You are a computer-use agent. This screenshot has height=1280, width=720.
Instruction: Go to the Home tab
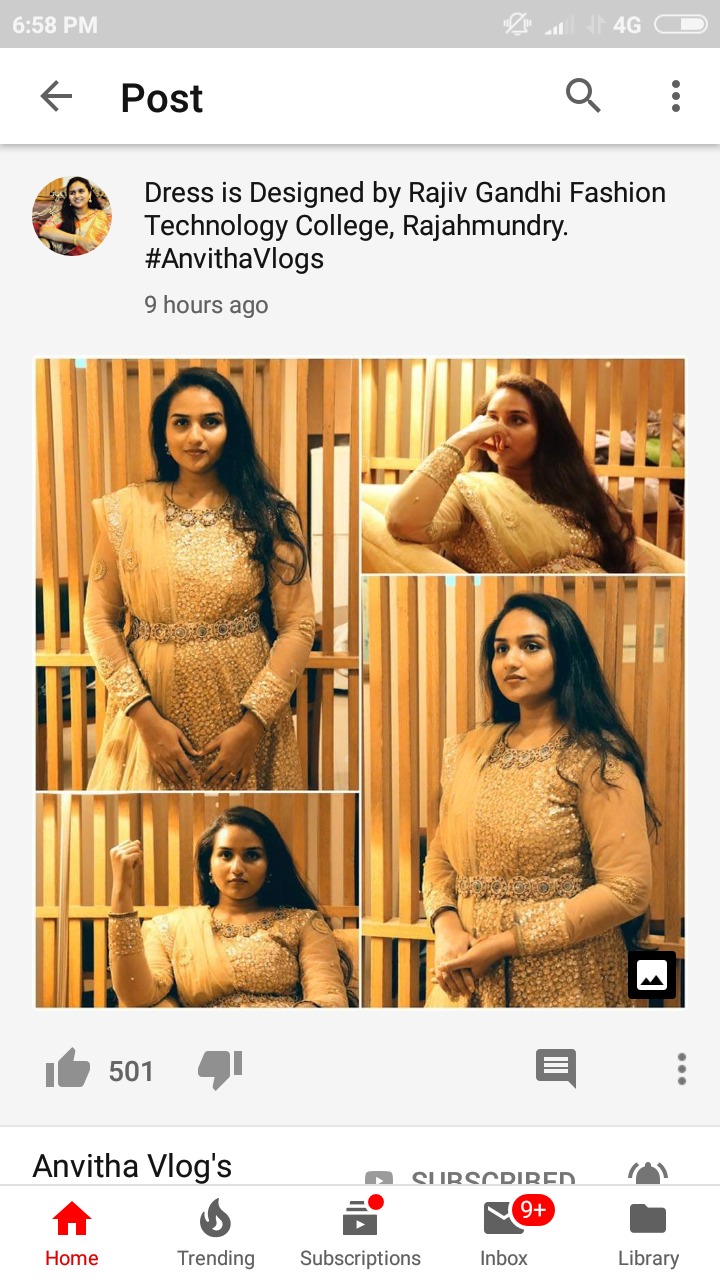[x=72, y=1234]
